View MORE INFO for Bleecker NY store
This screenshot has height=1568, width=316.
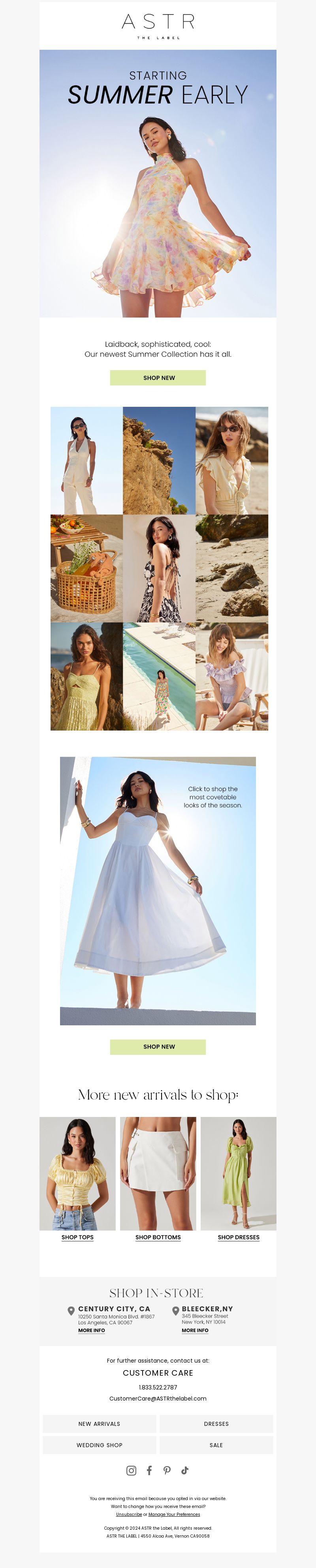195,1330
